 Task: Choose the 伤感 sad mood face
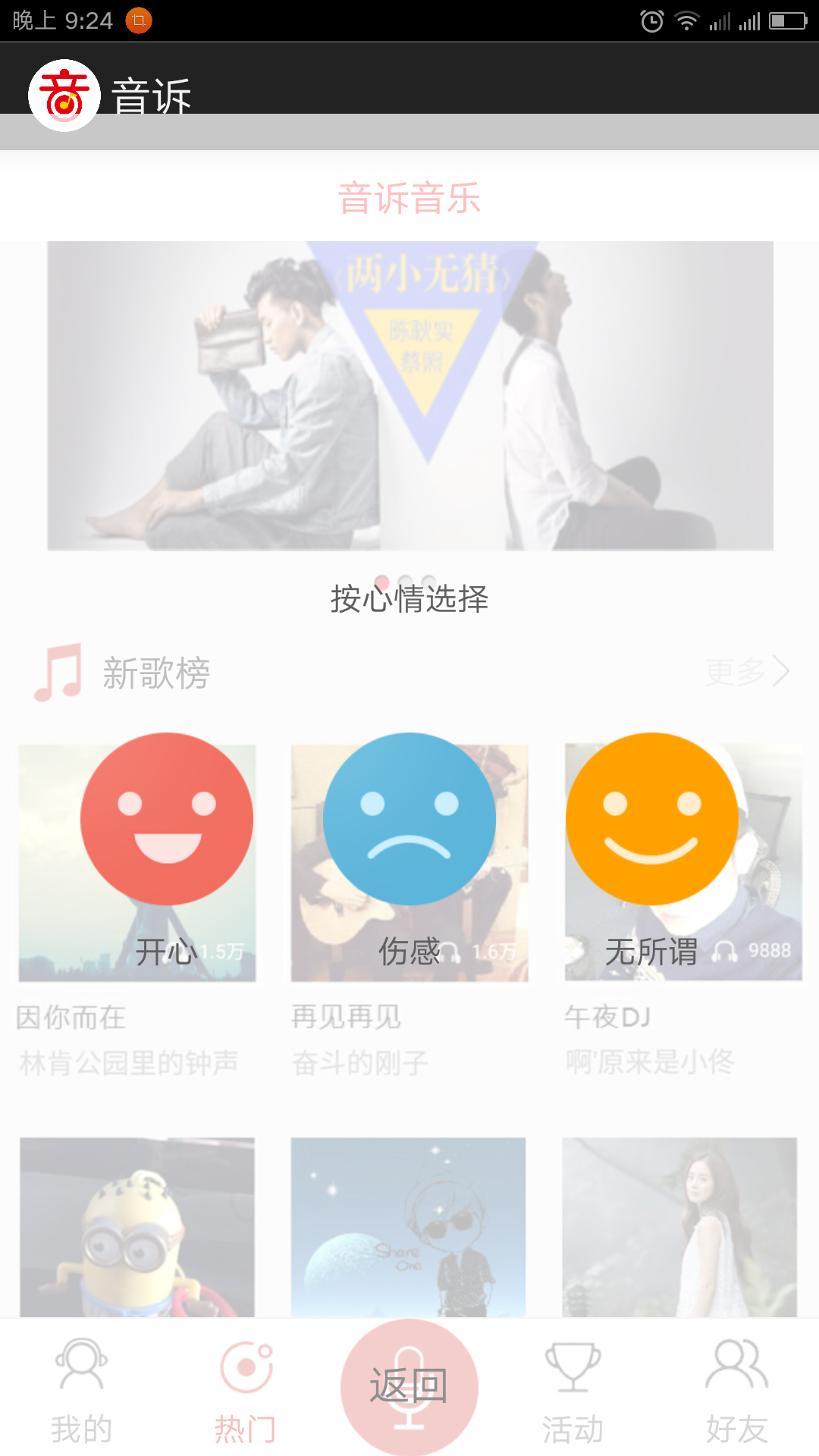pos(409,819)
